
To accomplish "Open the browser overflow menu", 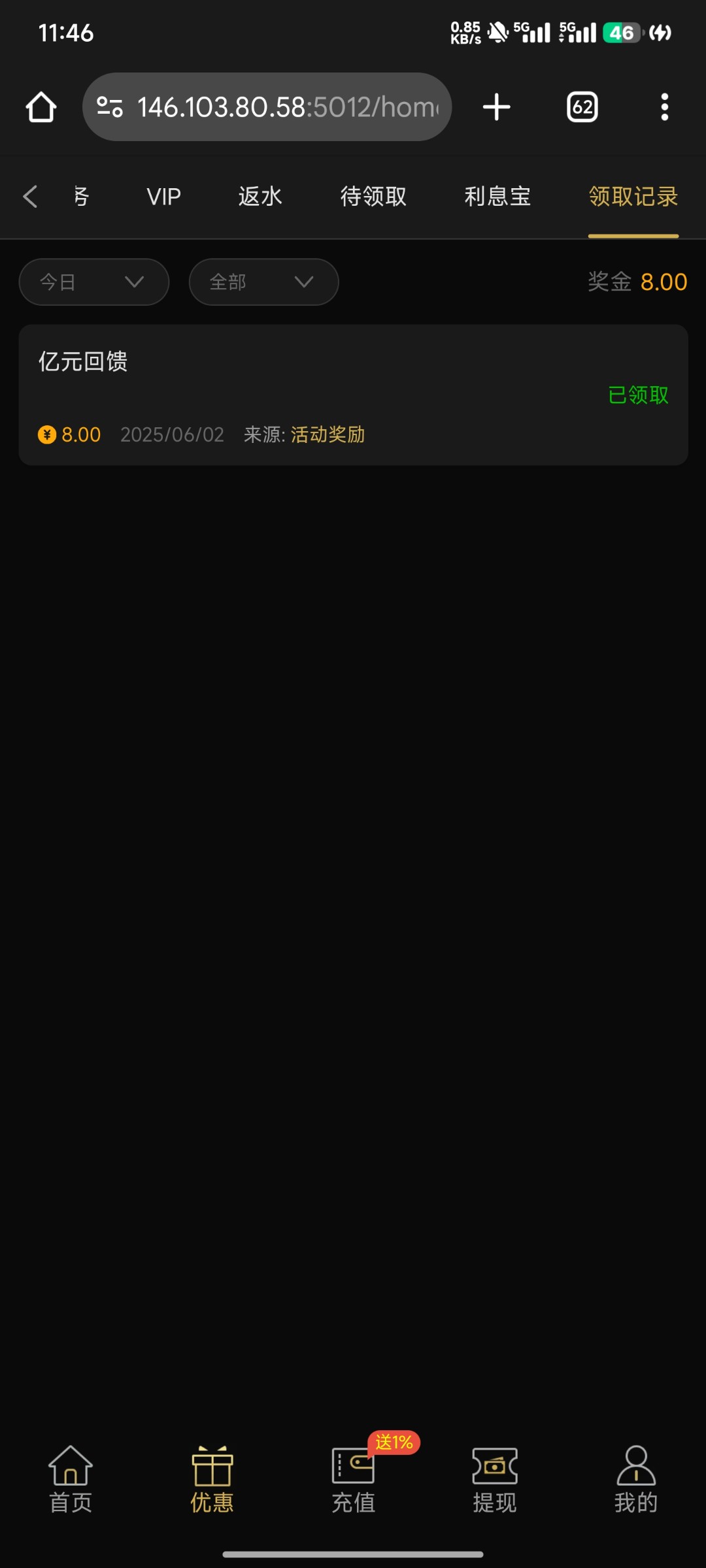I will pyautogui.click(x=665, y=107).
